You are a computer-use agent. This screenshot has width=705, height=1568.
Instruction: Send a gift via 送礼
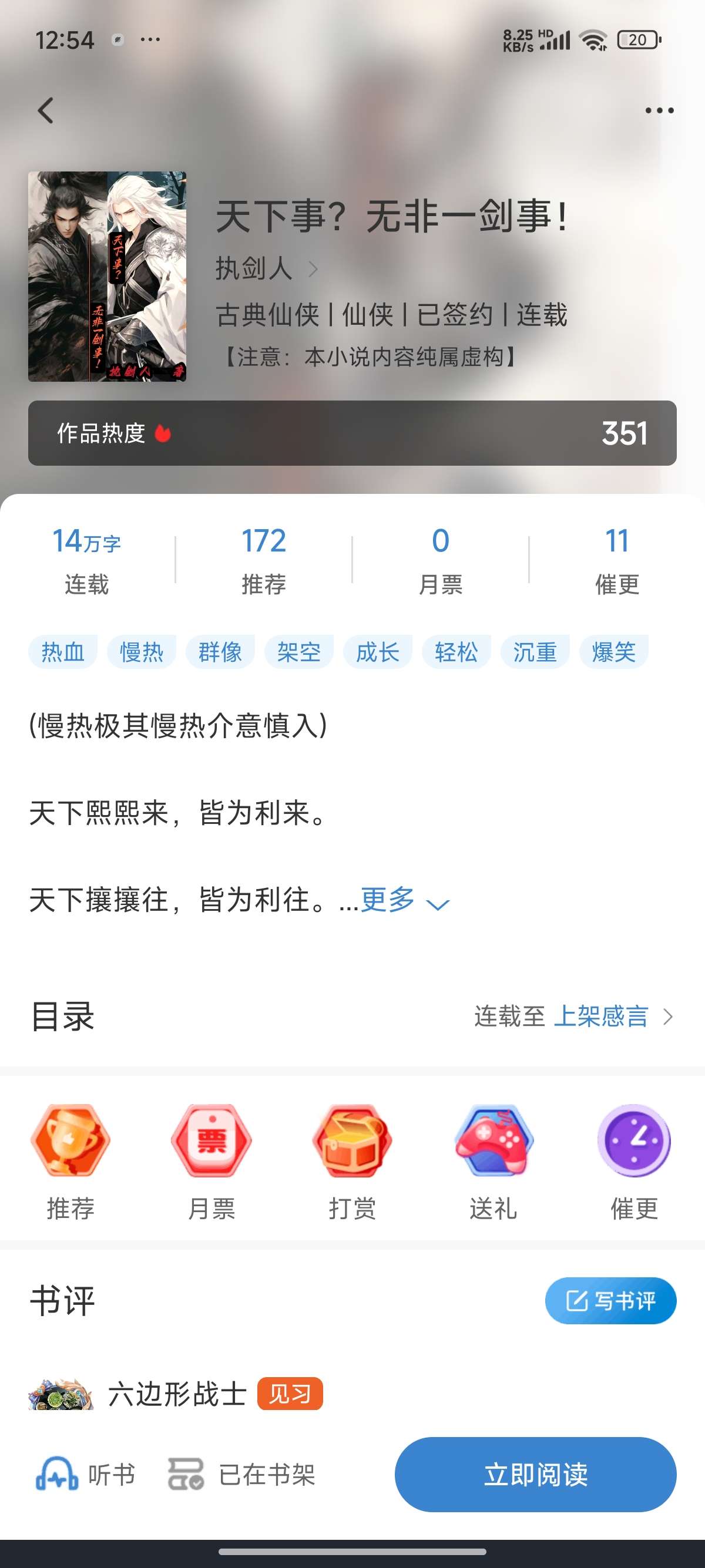tap(493, 1141)
